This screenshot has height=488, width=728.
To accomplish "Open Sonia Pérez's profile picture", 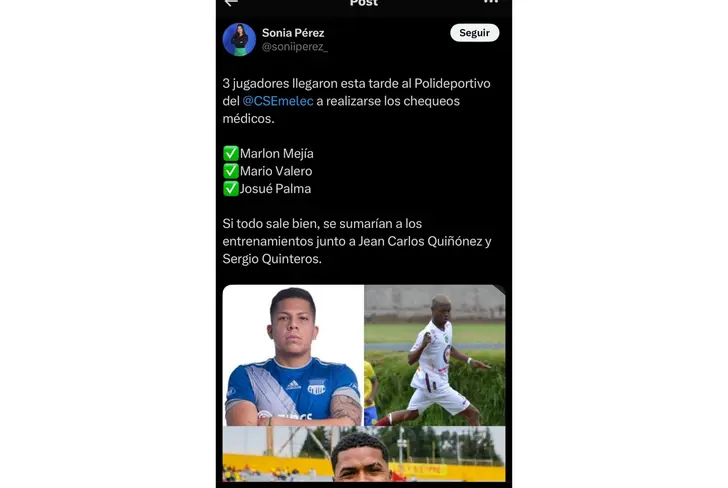I will [239, 40].
